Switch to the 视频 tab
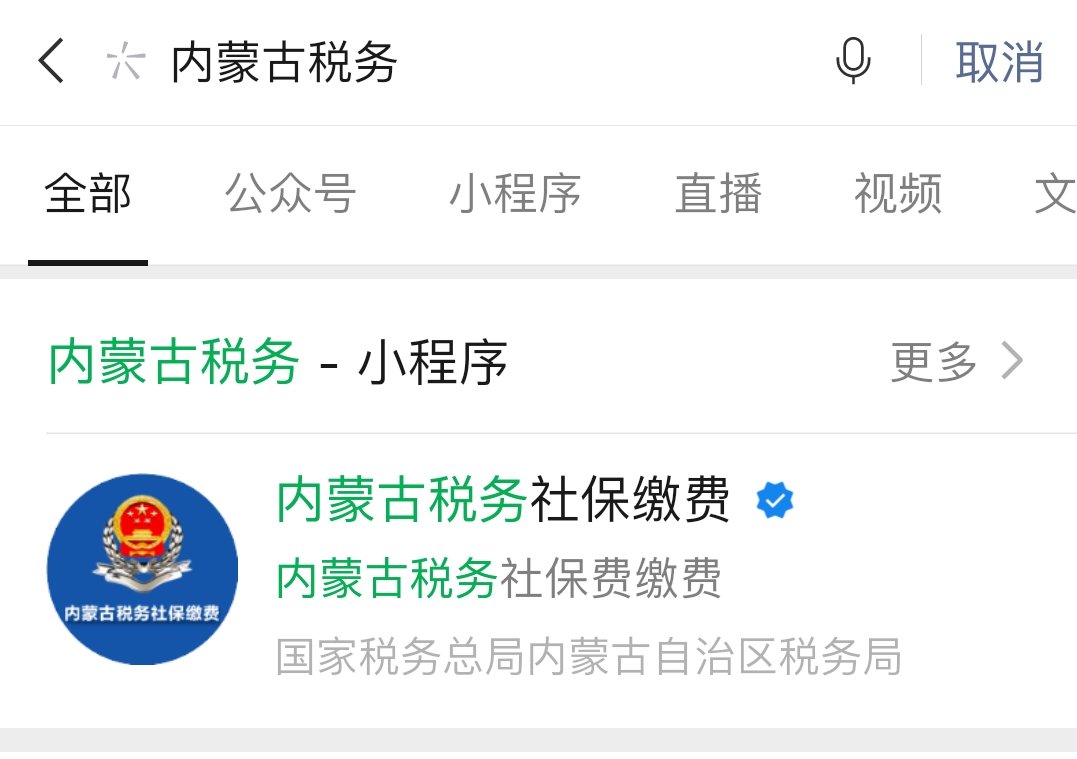 point(897,194)
